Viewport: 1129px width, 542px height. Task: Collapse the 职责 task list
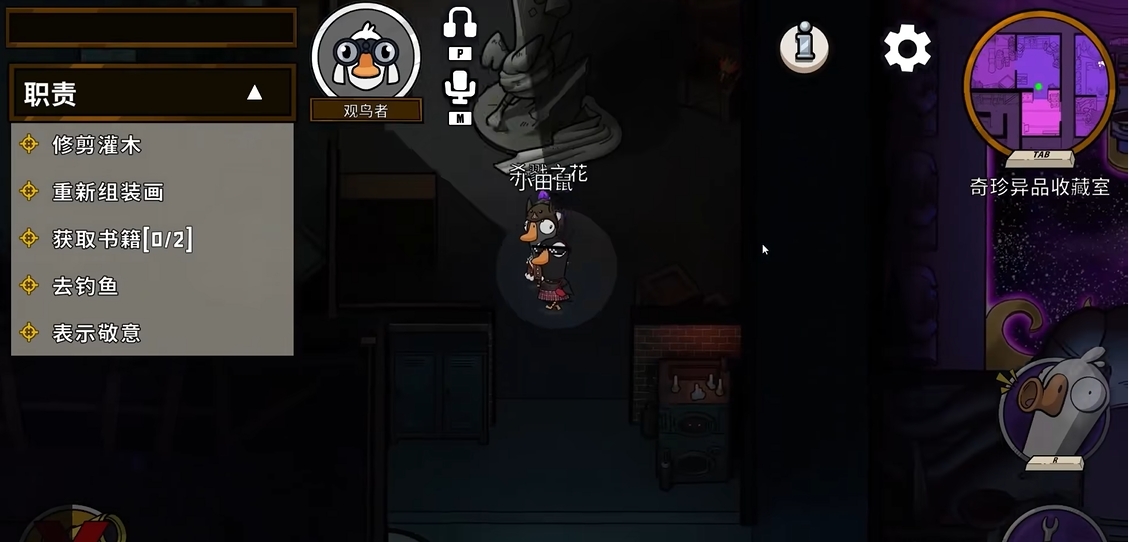point(254,93)
